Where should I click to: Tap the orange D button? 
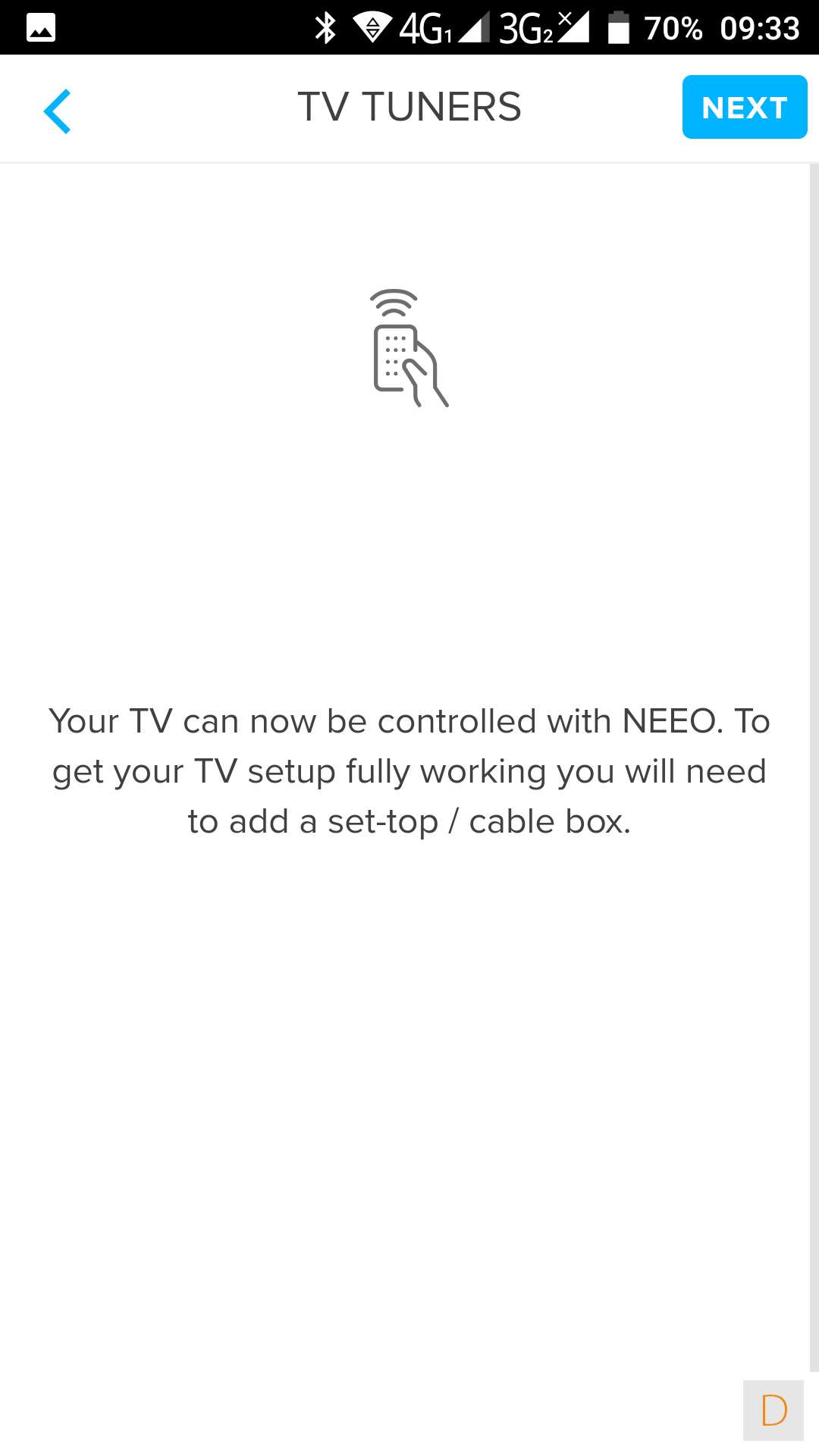pyautogui.click(x=773, y=1410)
